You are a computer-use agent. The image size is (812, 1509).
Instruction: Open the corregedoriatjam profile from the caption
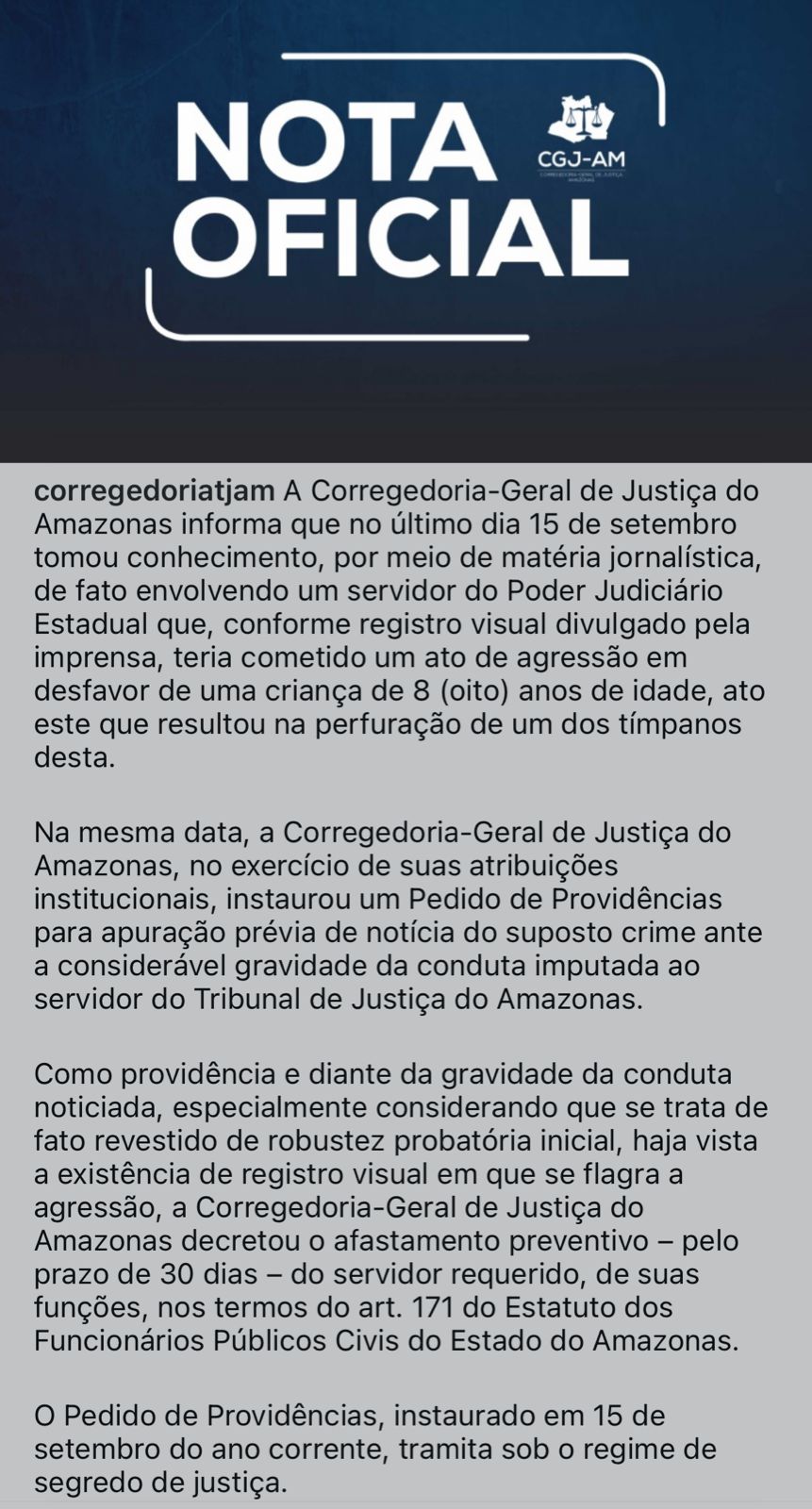154,491
